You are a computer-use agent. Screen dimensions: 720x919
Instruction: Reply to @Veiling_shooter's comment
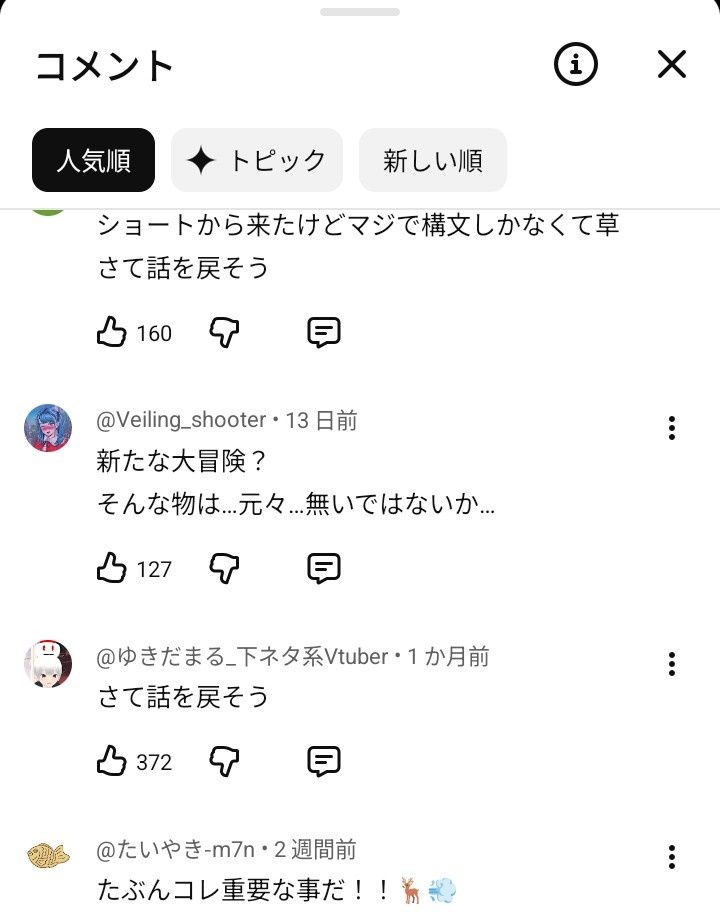323,569
